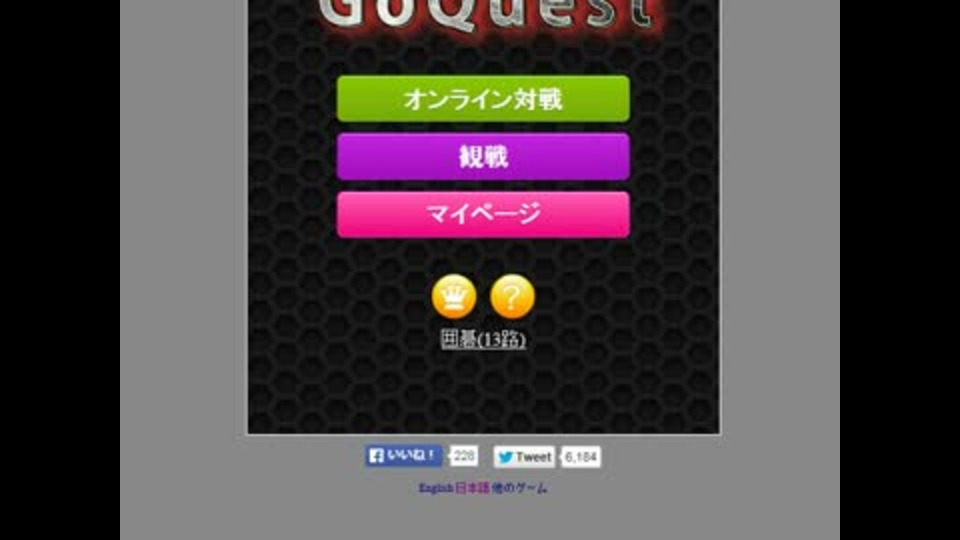This screenshot has height=540, width=960.
Task: Open 観戦 to watch games
Action: (x=483, y=157)
